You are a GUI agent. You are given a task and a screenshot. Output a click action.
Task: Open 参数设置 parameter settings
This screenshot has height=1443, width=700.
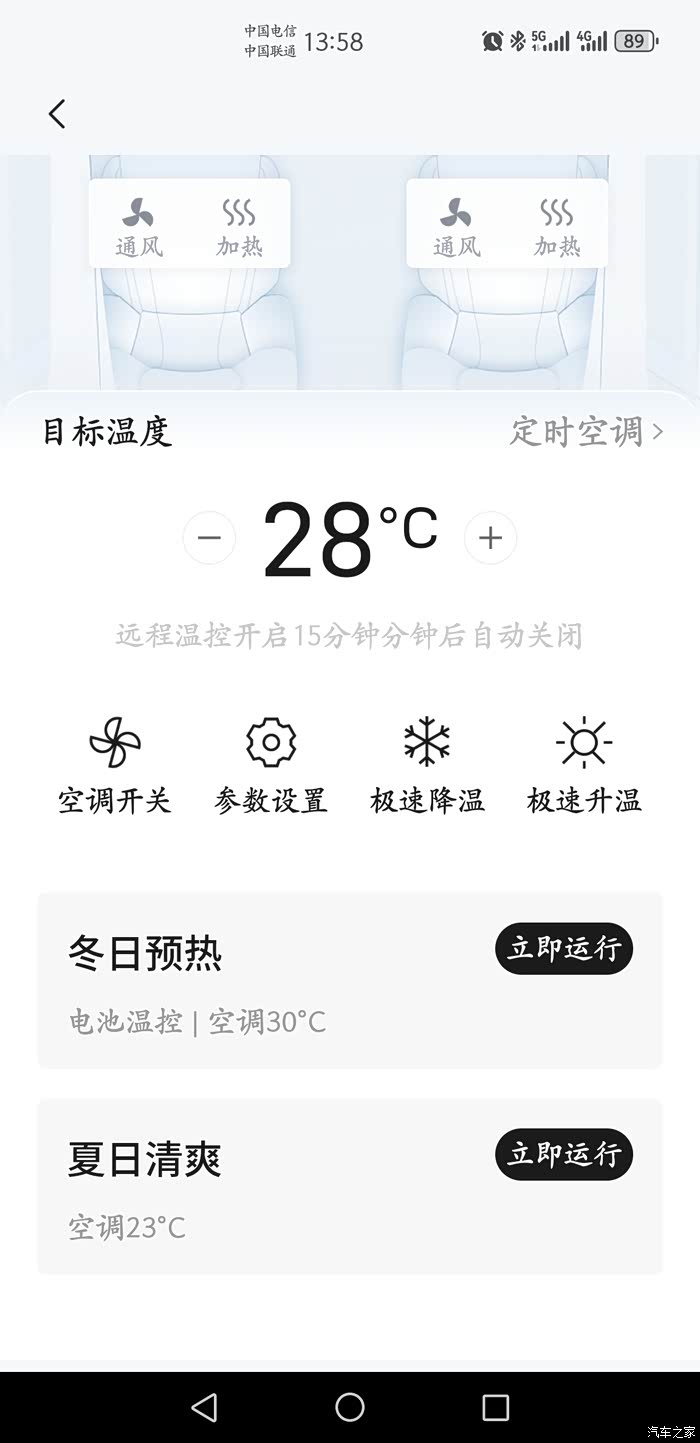271,765
